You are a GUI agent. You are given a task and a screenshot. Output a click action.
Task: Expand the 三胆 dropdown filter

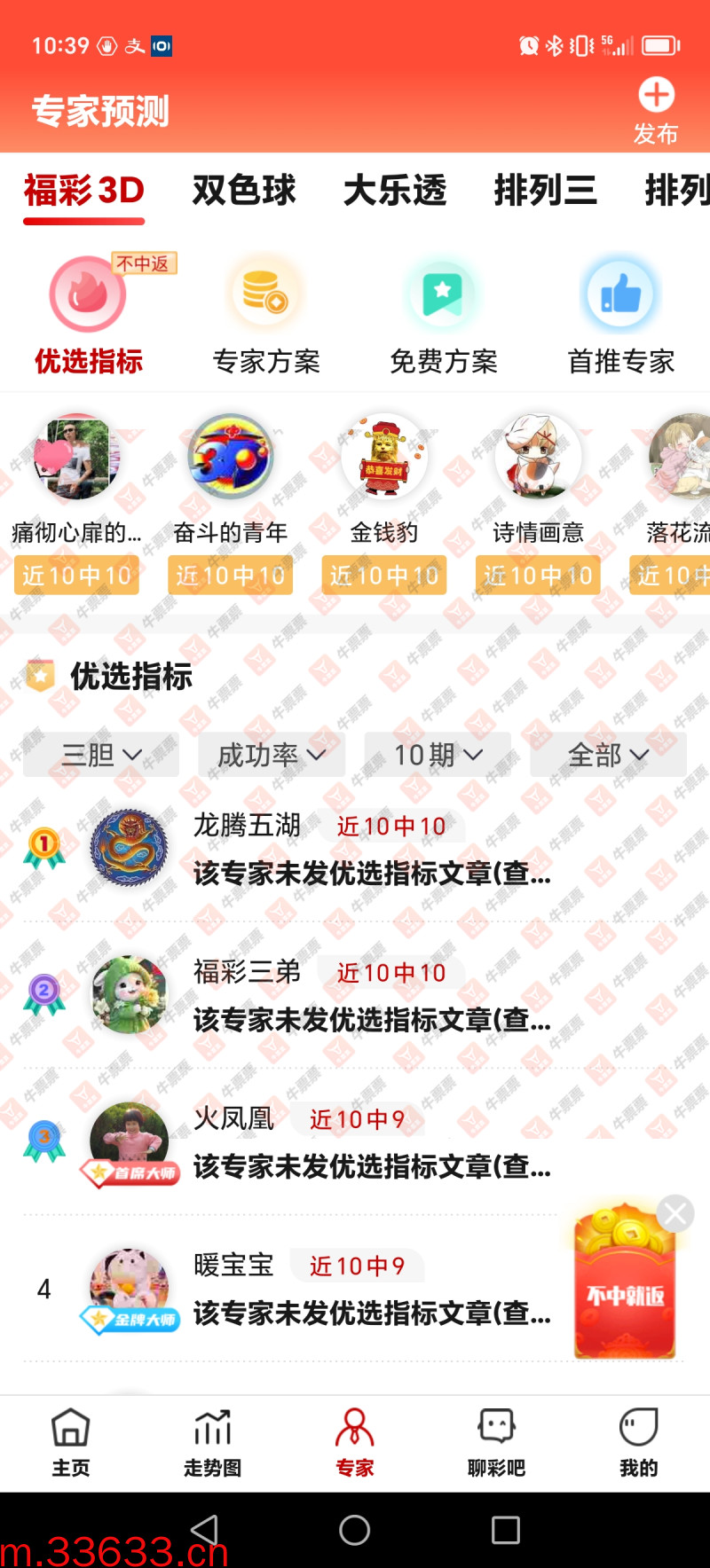pos(101,755)
